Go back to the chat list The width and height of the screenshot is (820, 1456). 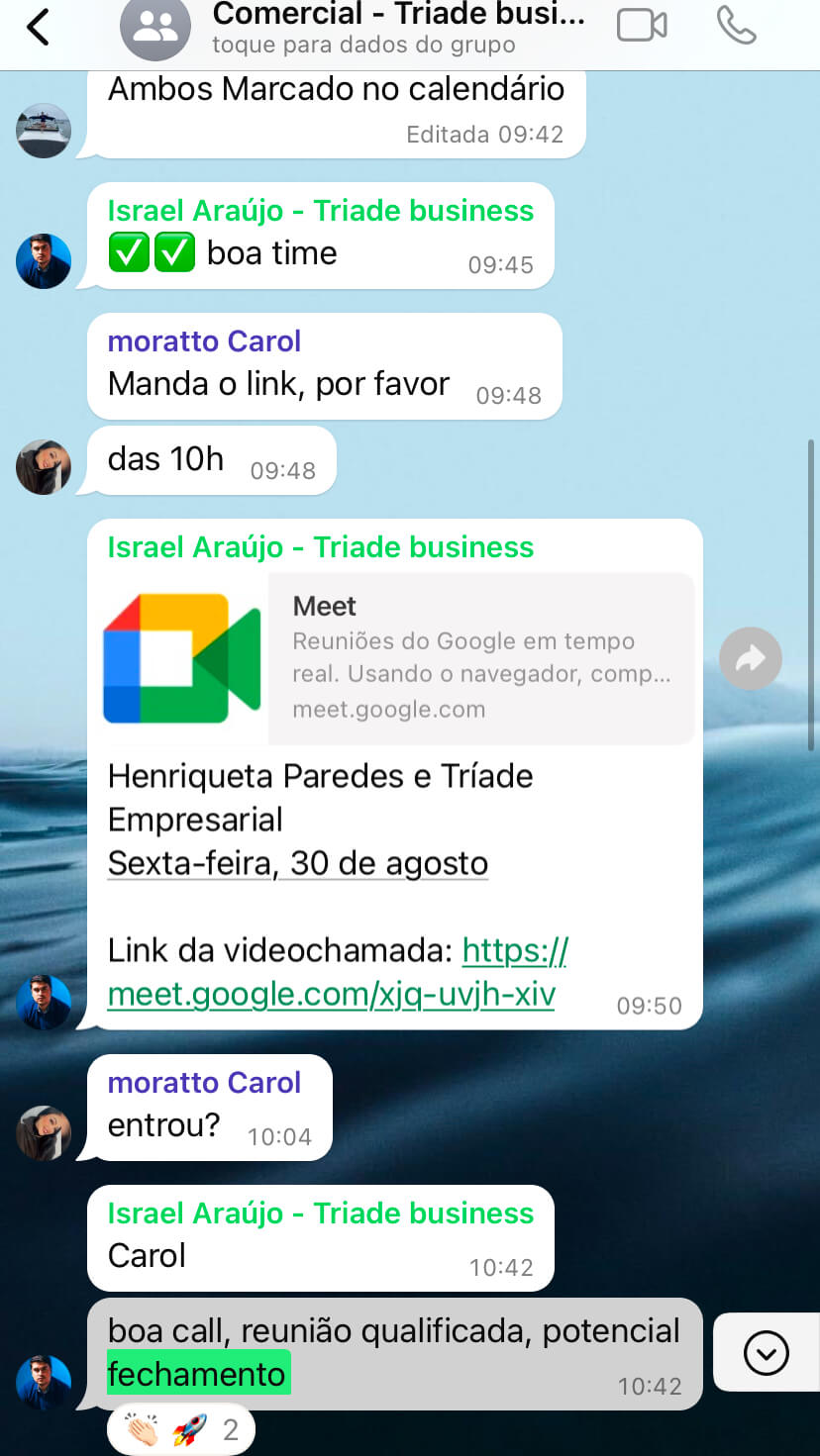point(38,28)
